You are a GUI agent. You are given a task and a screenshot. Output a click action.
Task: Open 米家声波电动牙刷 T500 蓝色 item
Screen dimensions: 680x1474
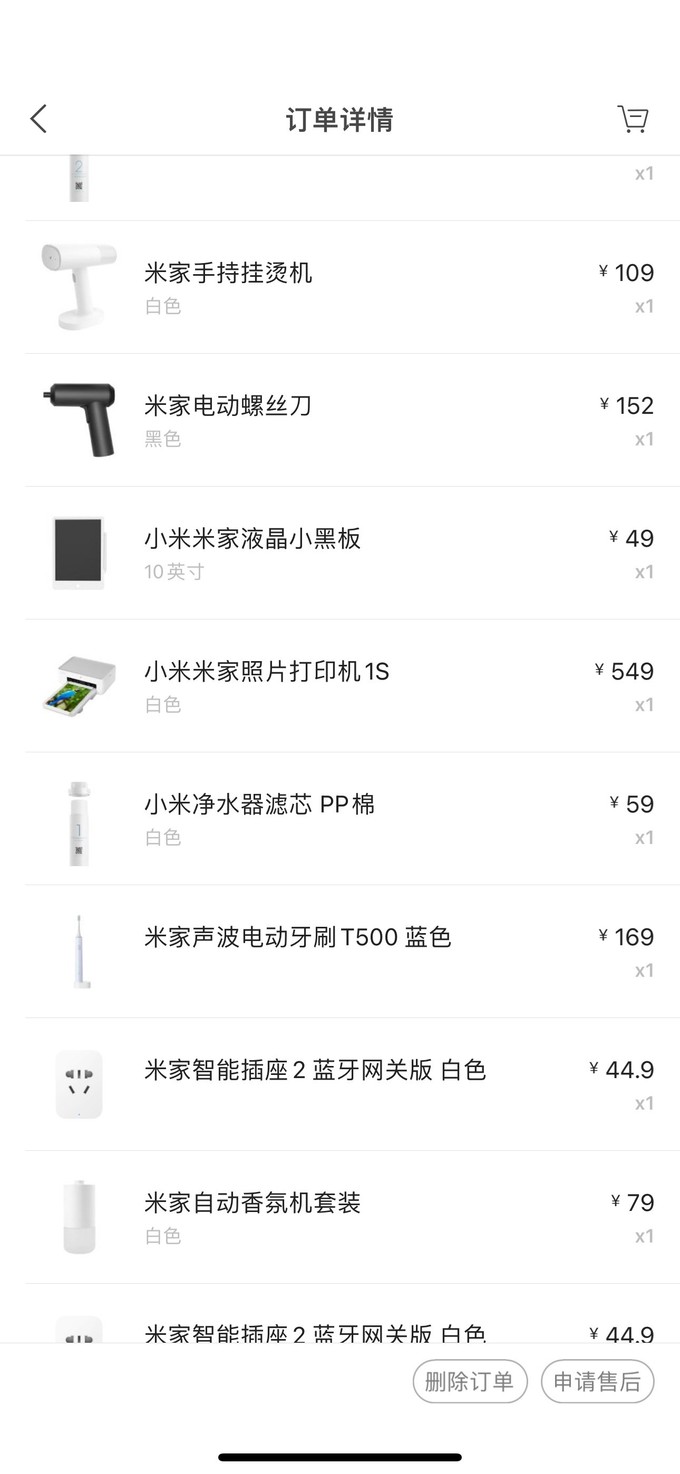point(297,938)
